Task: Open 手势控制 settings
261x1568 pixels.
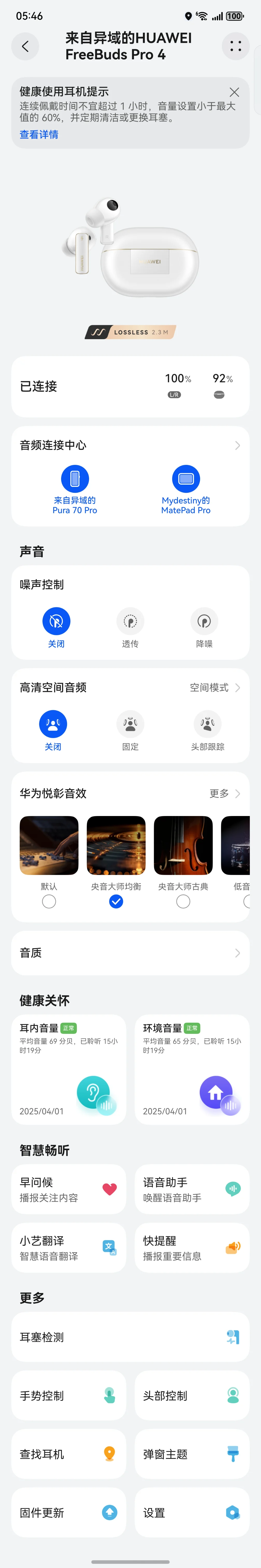Action: [69, 1395]
